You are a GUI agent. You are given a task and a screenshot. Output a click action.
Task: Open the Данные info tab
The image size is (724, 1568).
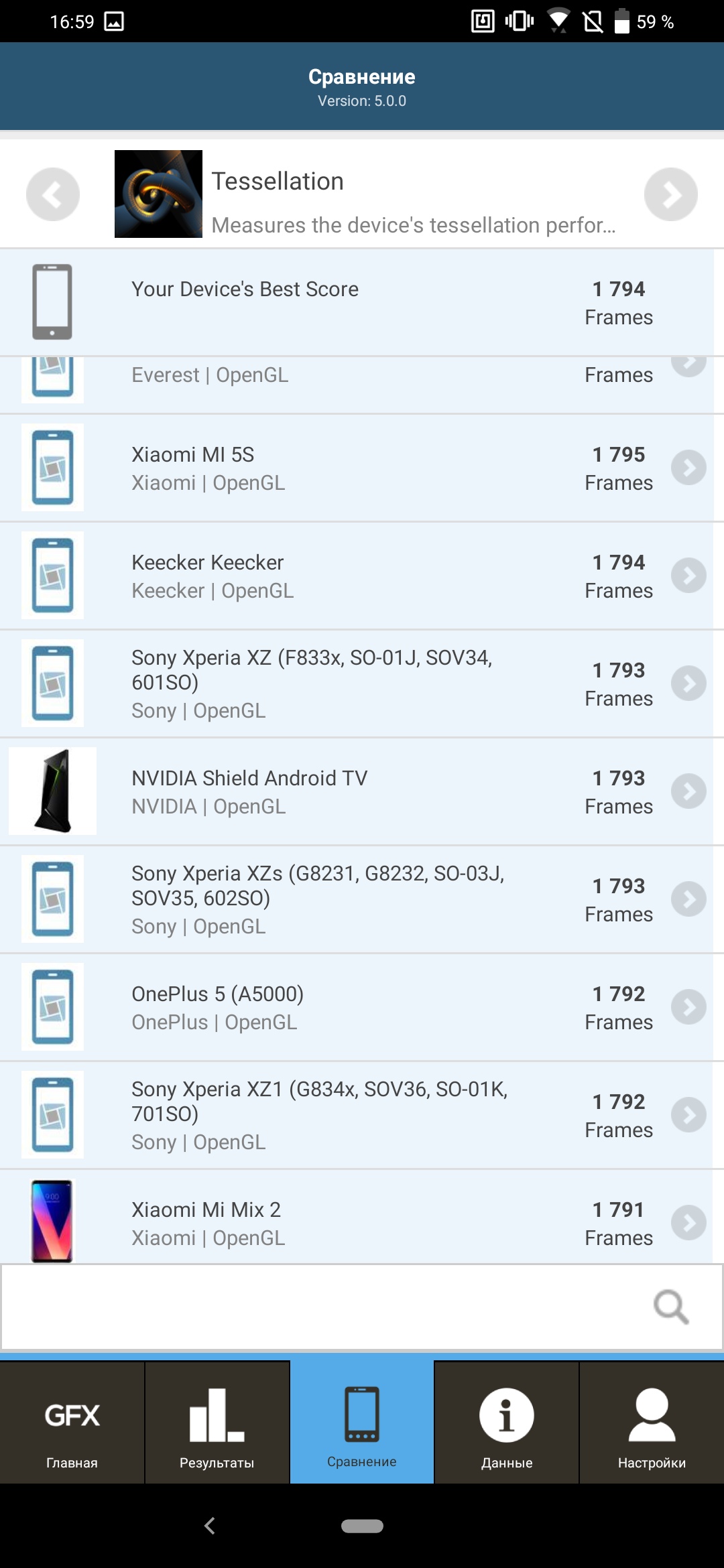click(507, 1423)
